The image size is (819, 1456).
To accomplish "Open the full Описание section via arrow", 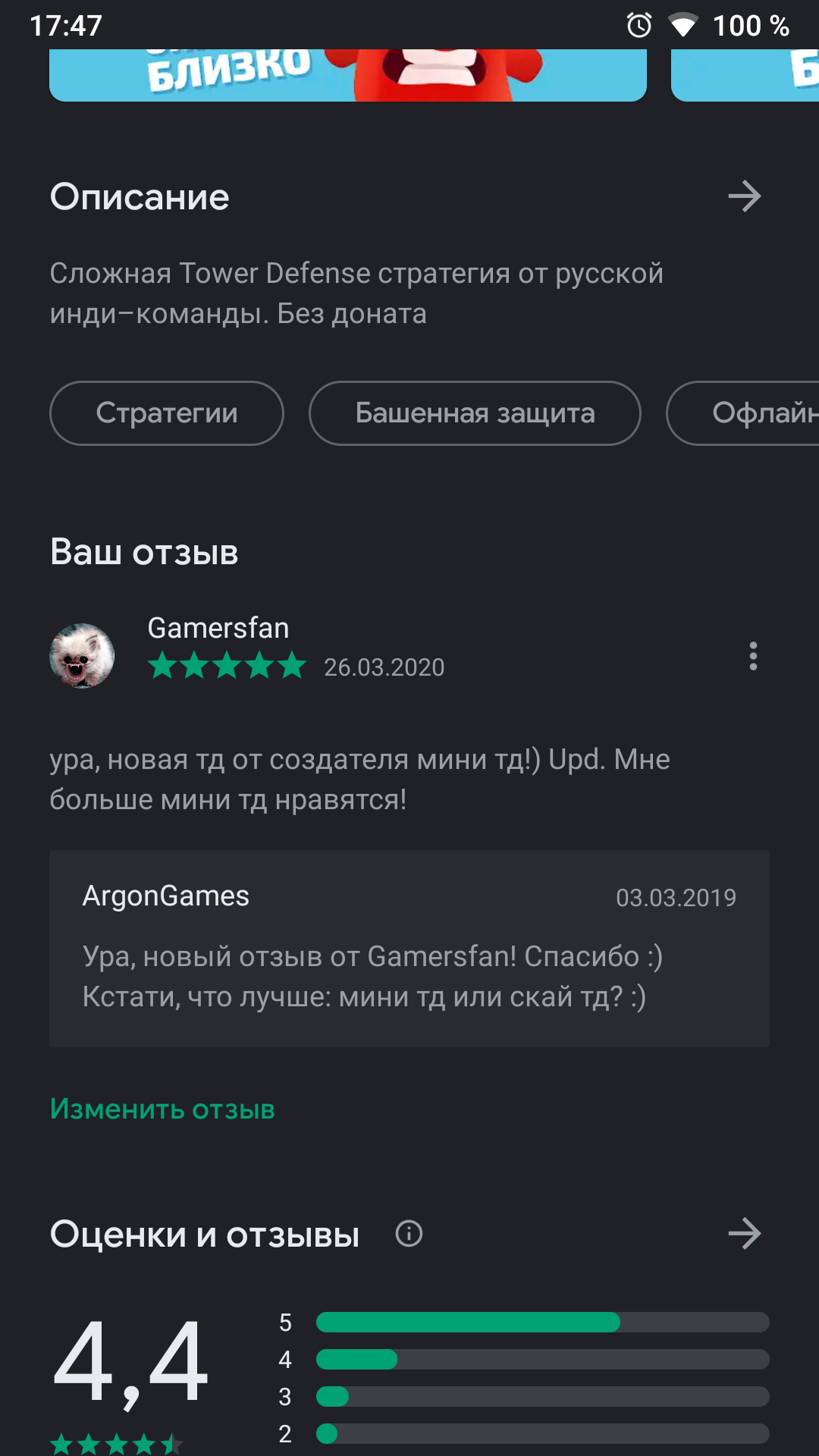I will [x=744, y=196].
